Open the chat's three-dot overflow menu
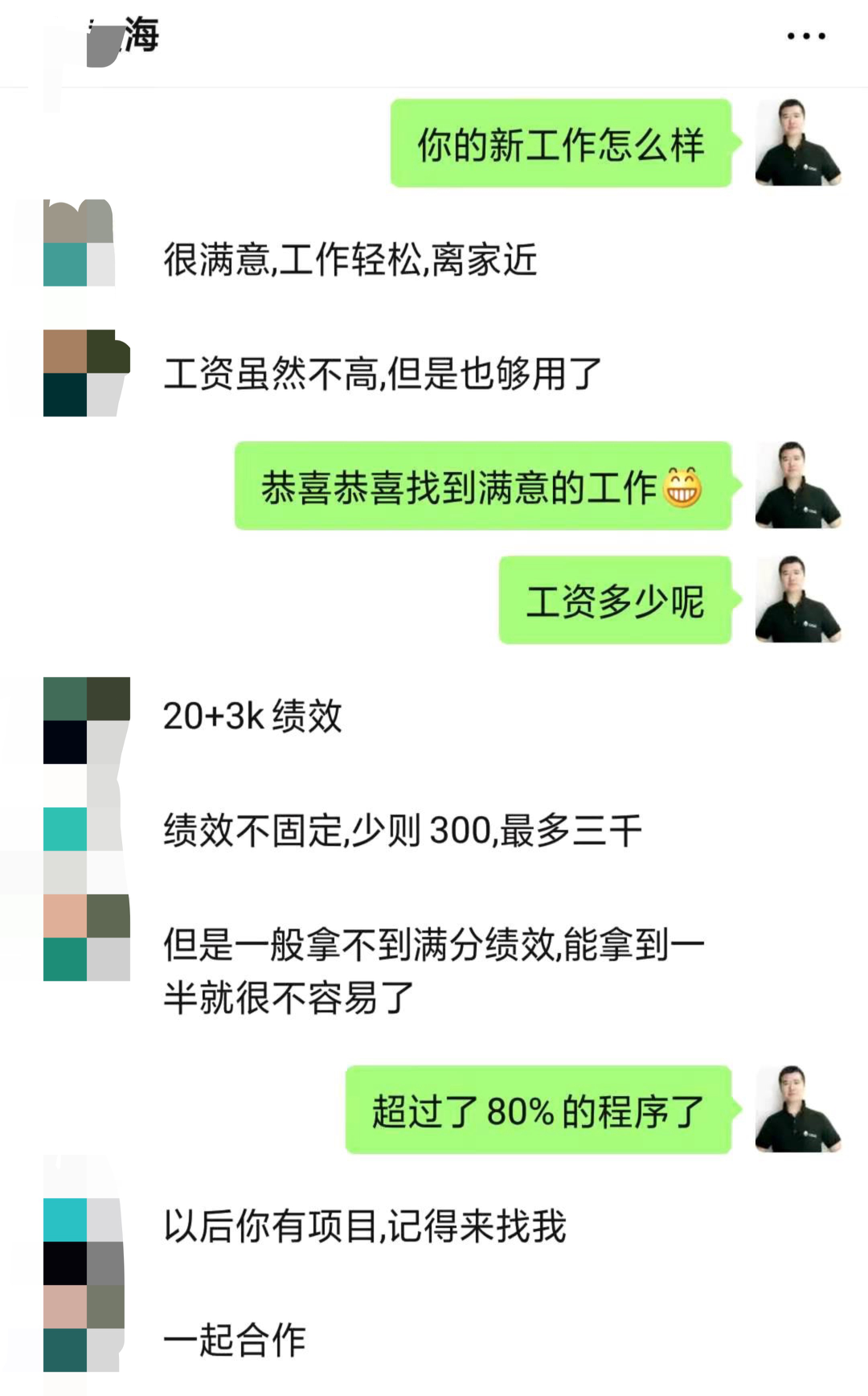Viewport: 868px width, 1396px height. coord(806,36)
